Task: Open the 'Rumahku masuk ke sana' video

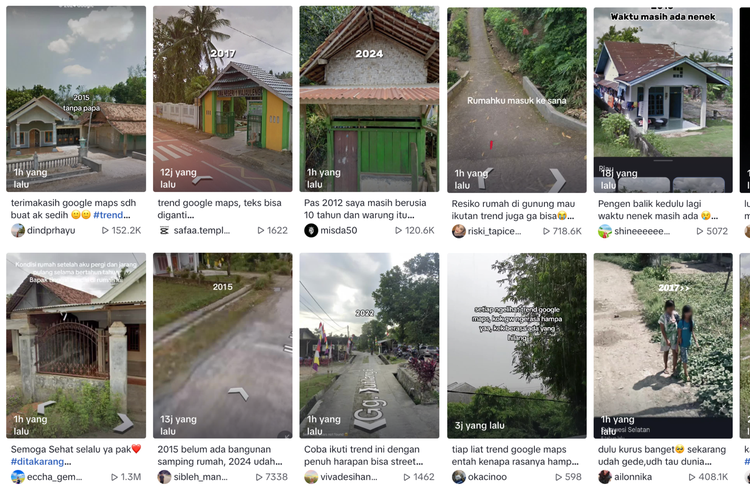Action: tap(516, 98)
